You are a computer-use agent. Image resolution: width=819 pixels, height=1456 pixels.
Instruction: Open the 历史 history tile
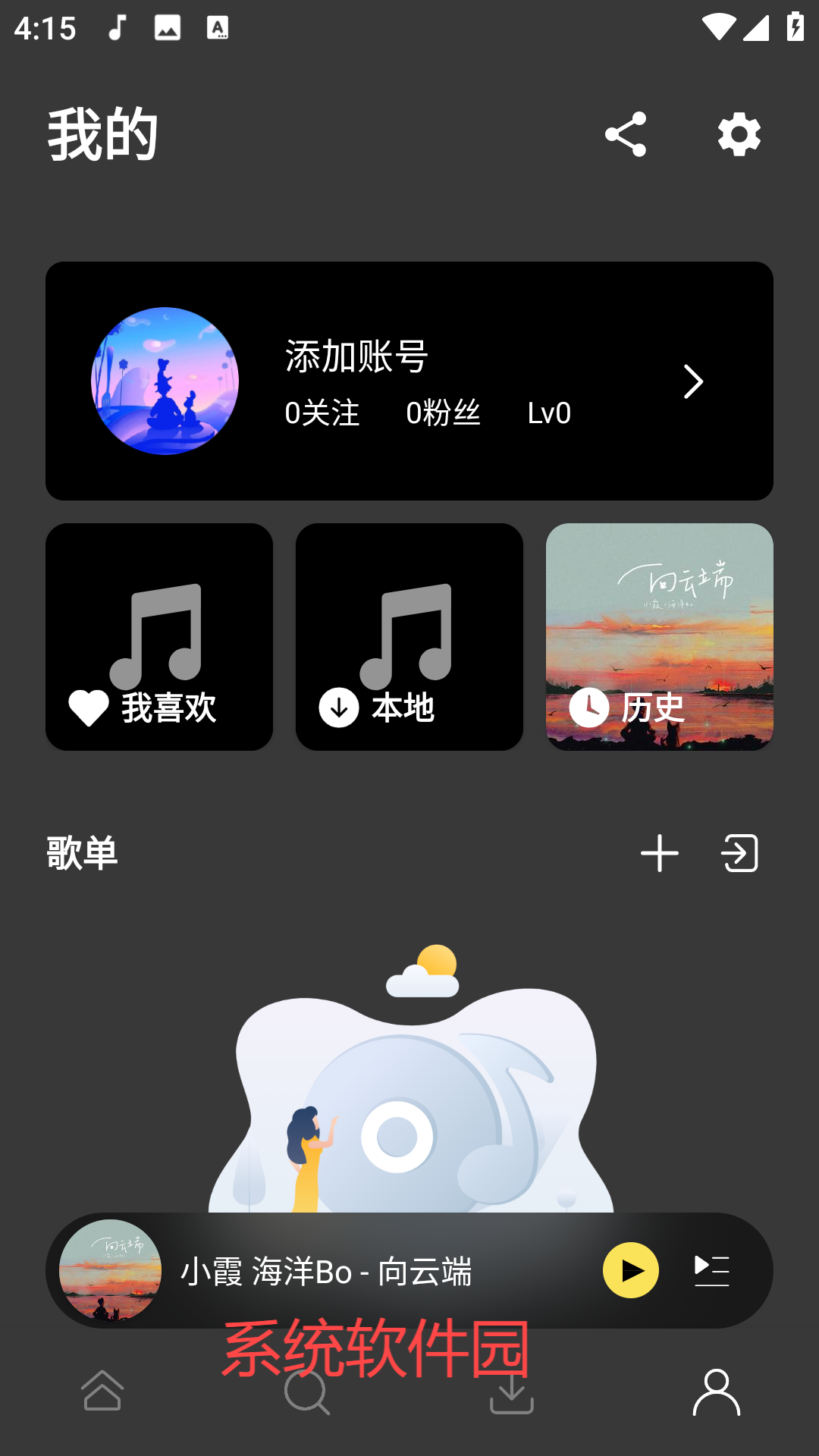tap(660, 637)
